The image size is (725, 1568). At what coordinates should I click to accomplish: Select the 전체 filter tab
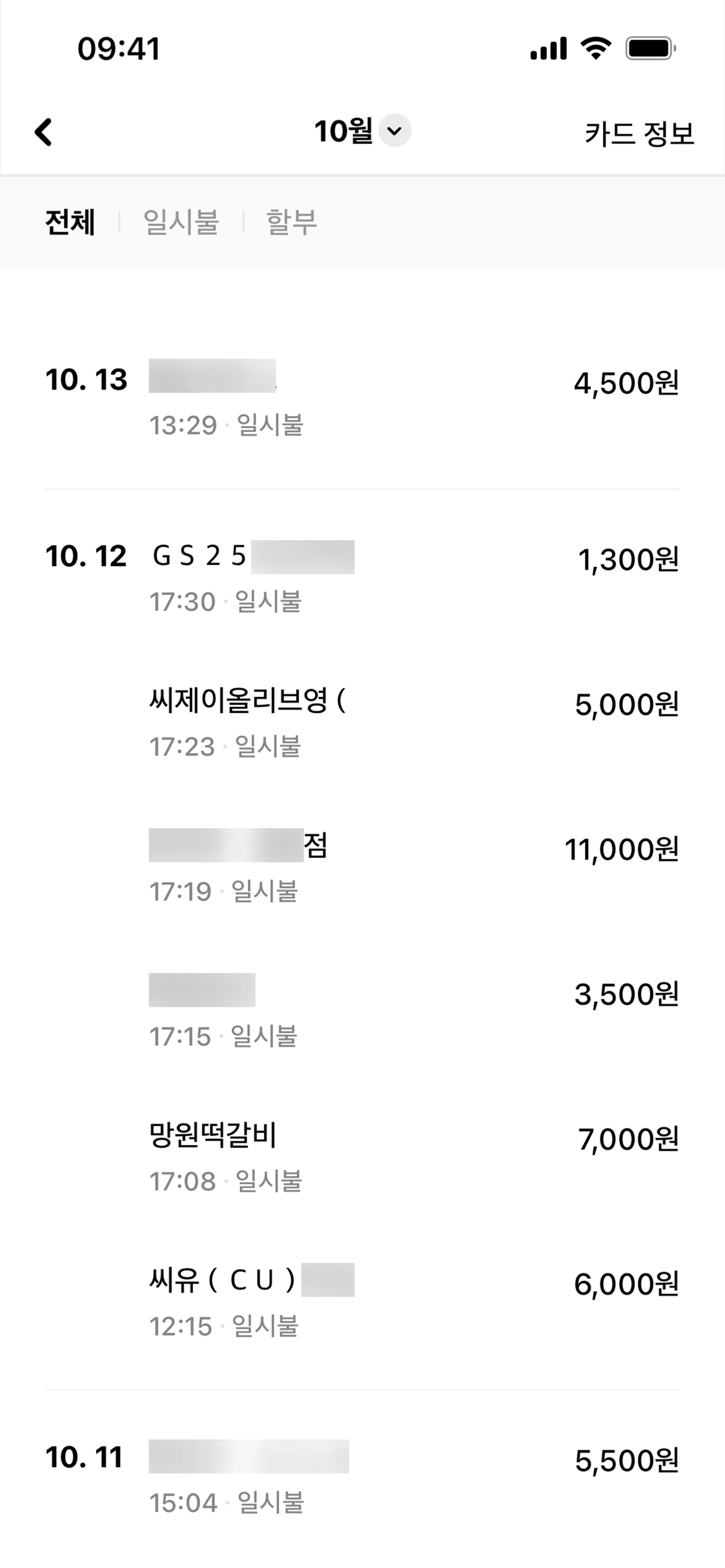click(70, 222)
